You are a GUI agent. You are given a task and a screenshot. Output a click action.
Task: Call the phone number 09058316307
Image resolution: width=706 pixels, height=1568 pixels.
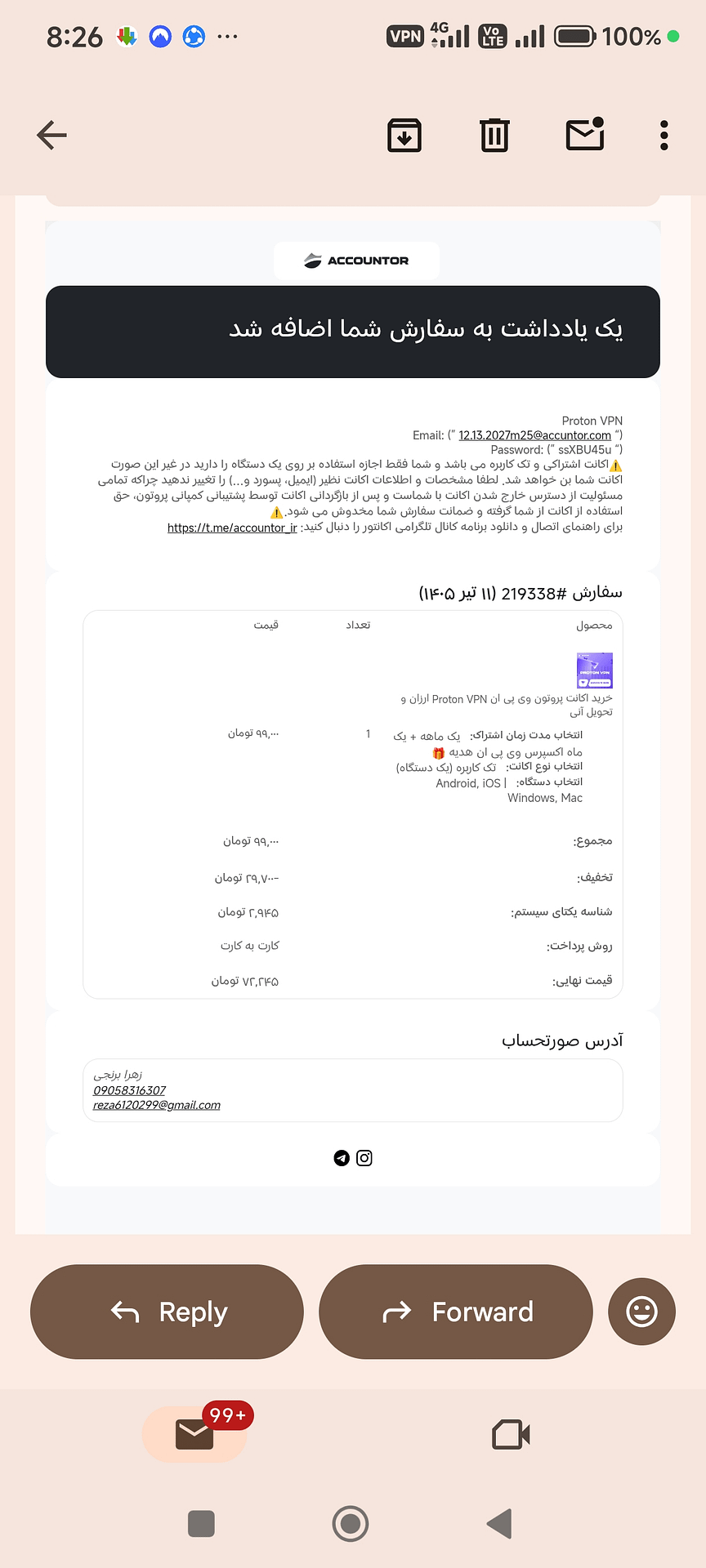[129, 1090]
